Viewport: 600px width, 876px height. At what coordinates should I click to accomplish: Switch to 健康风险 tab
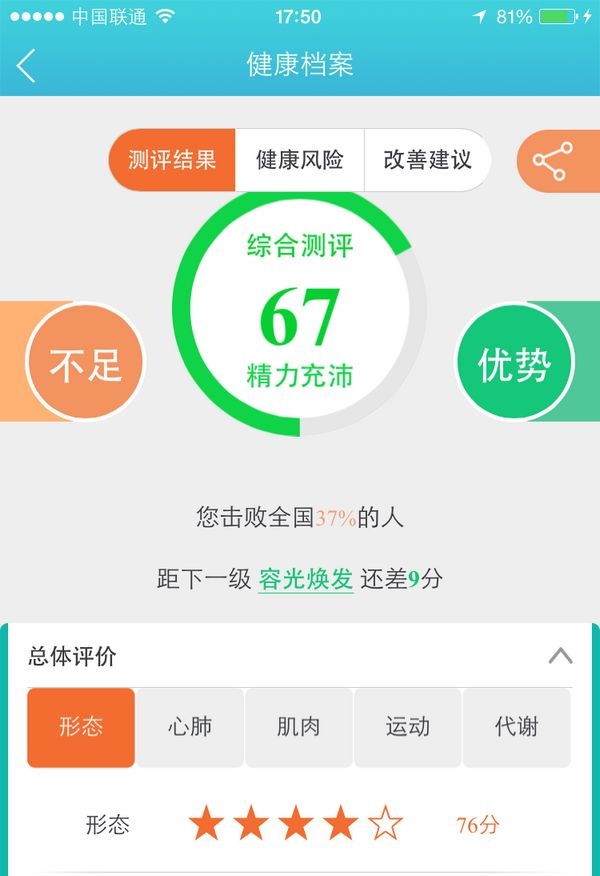pos(299,160)
